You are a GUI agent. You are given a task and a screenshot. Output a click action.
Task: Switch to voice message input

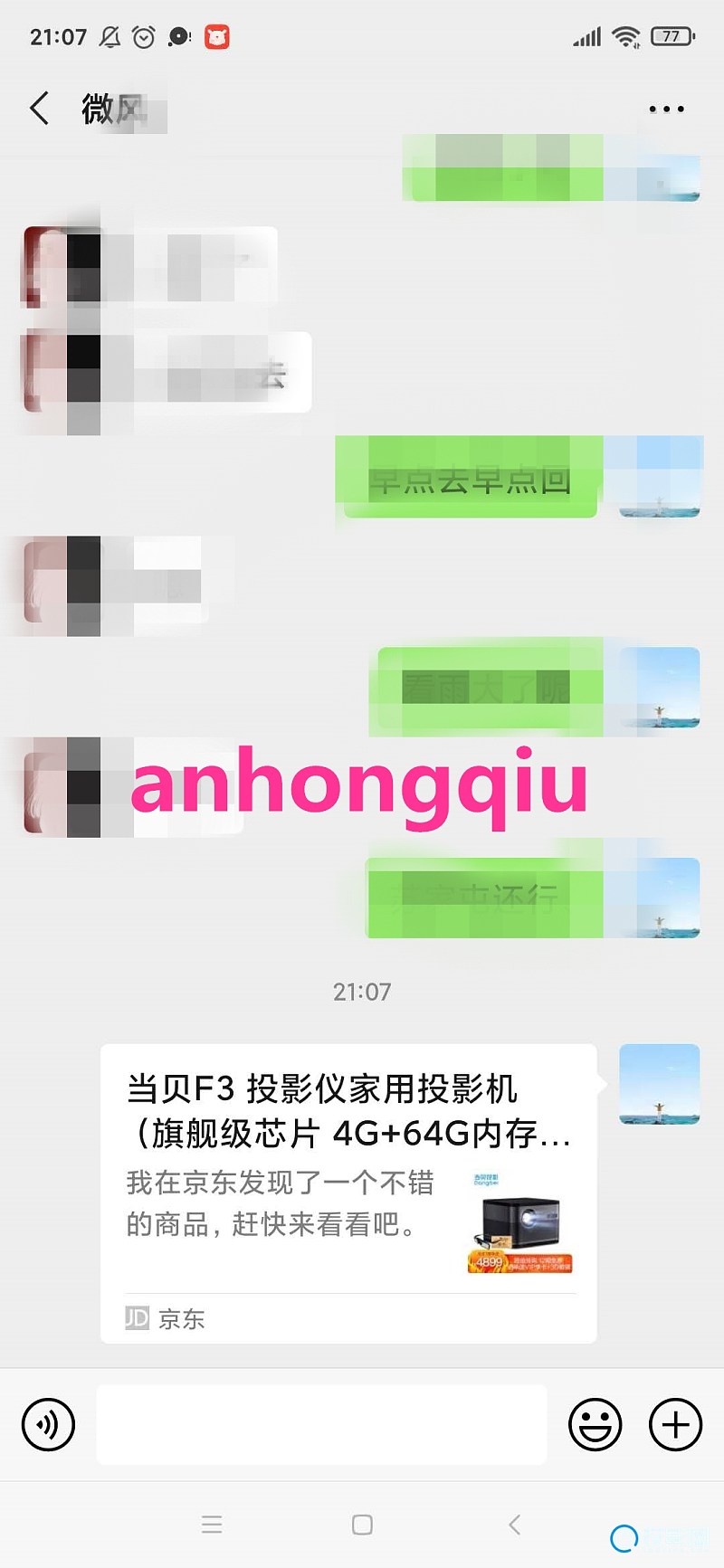click(x=48, y=1424)
